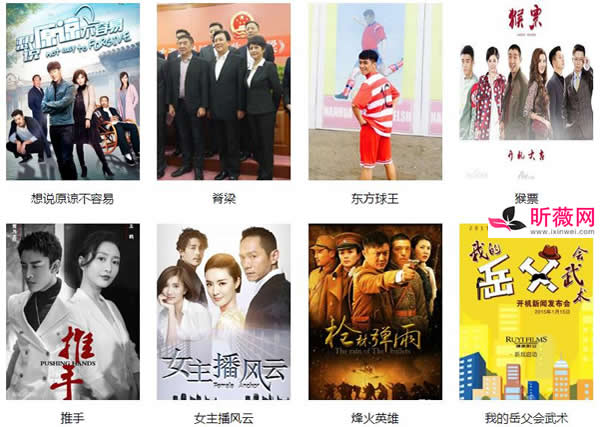This screenshot has height=427, width=600.
Task: Open the 推手 drama poster
Action: click(73, 312)
